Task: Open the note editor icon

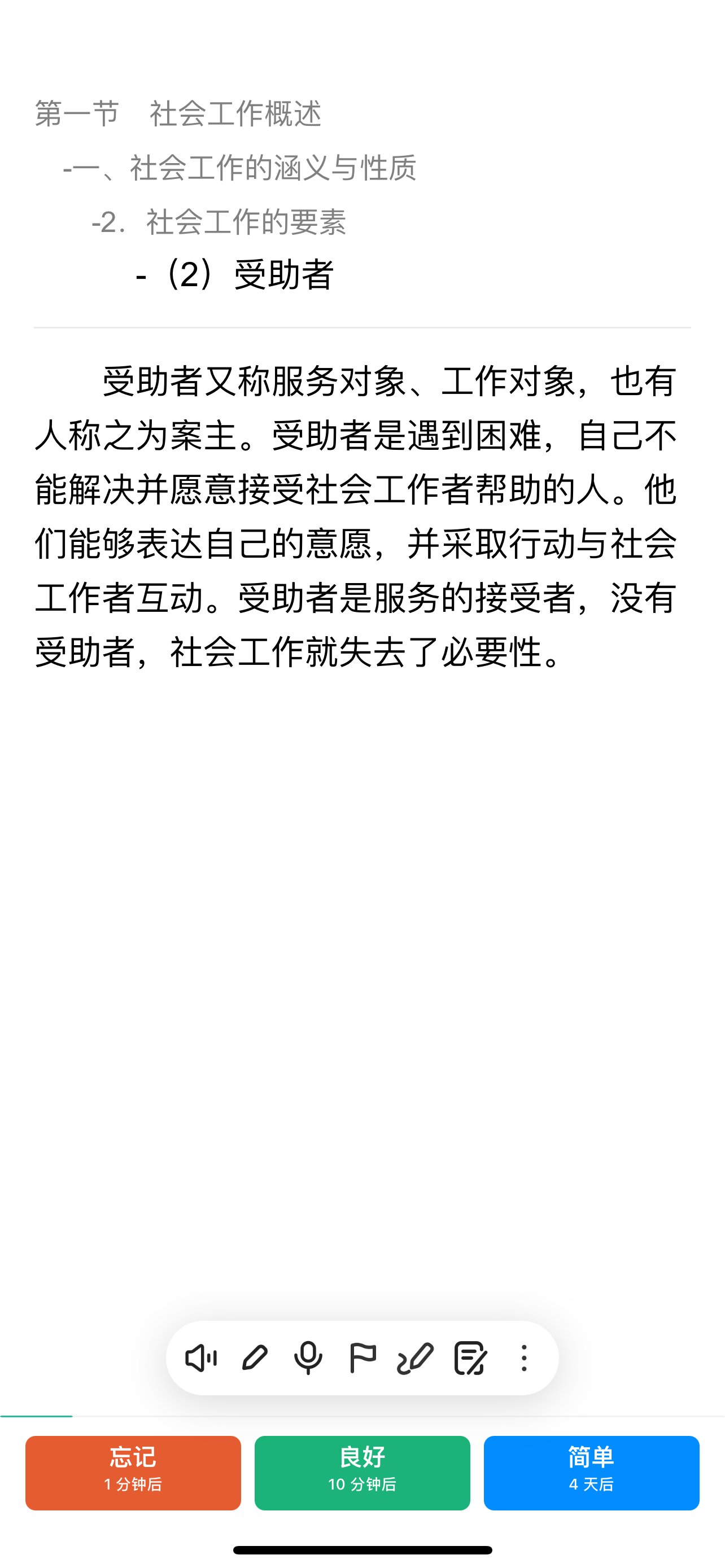Action: click(470, 1358)
